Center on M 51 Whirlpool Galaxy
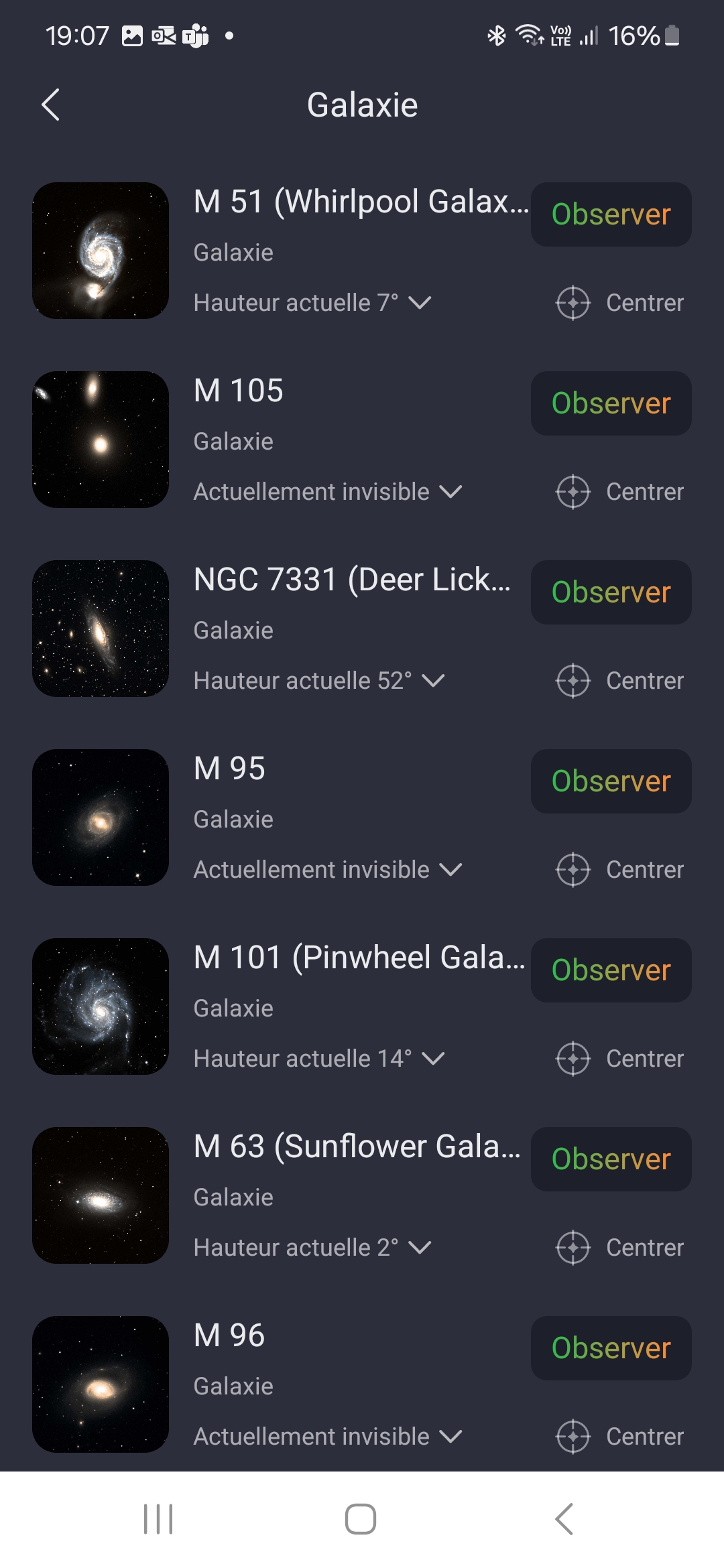The image size is (724, 1568). point(620,303)
